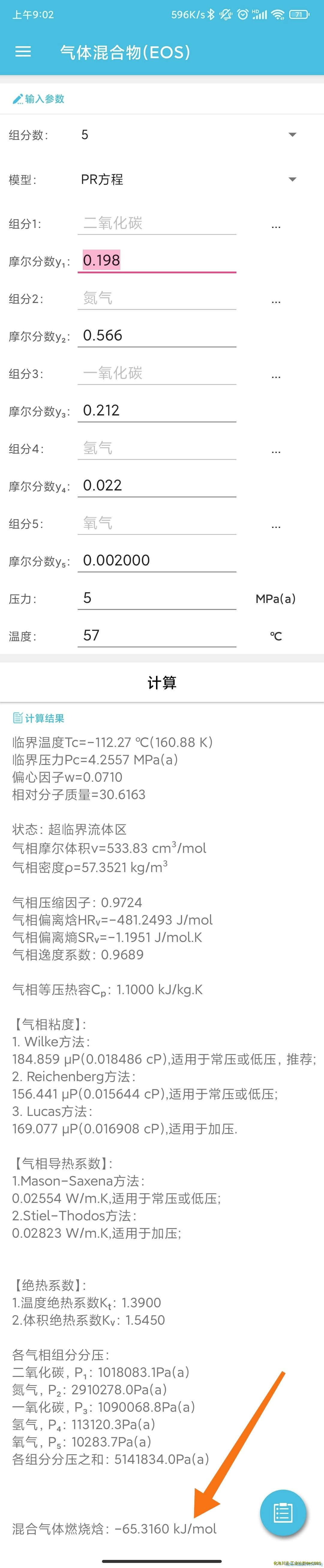Open component picker dots for 组分5

pyautogui.click(x=276, y=524)
